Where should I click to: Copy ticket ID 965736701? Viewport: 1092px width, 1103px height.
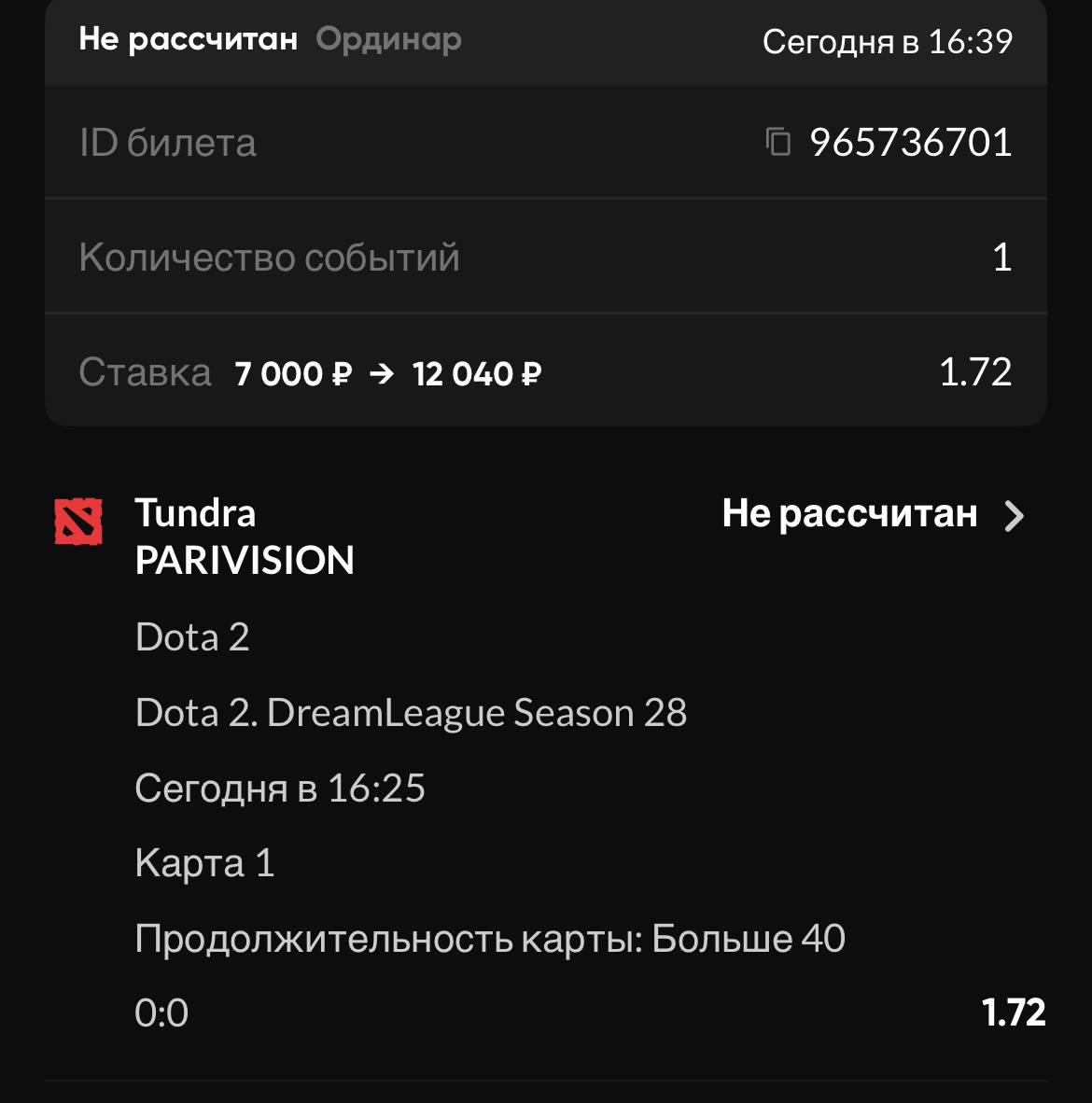point(778,142)
